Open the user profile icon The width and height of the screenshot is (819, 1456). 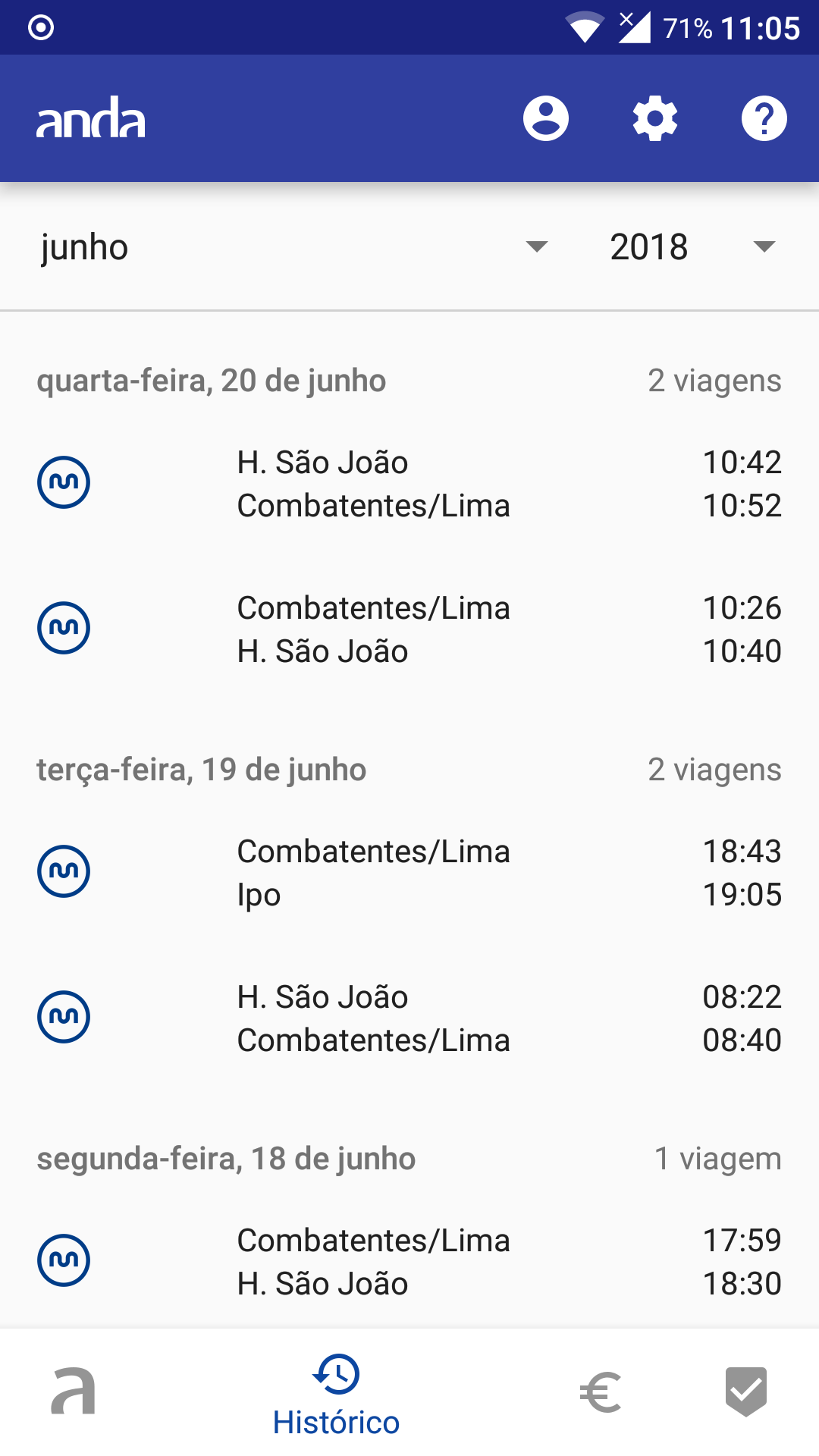tap(545, 119)
